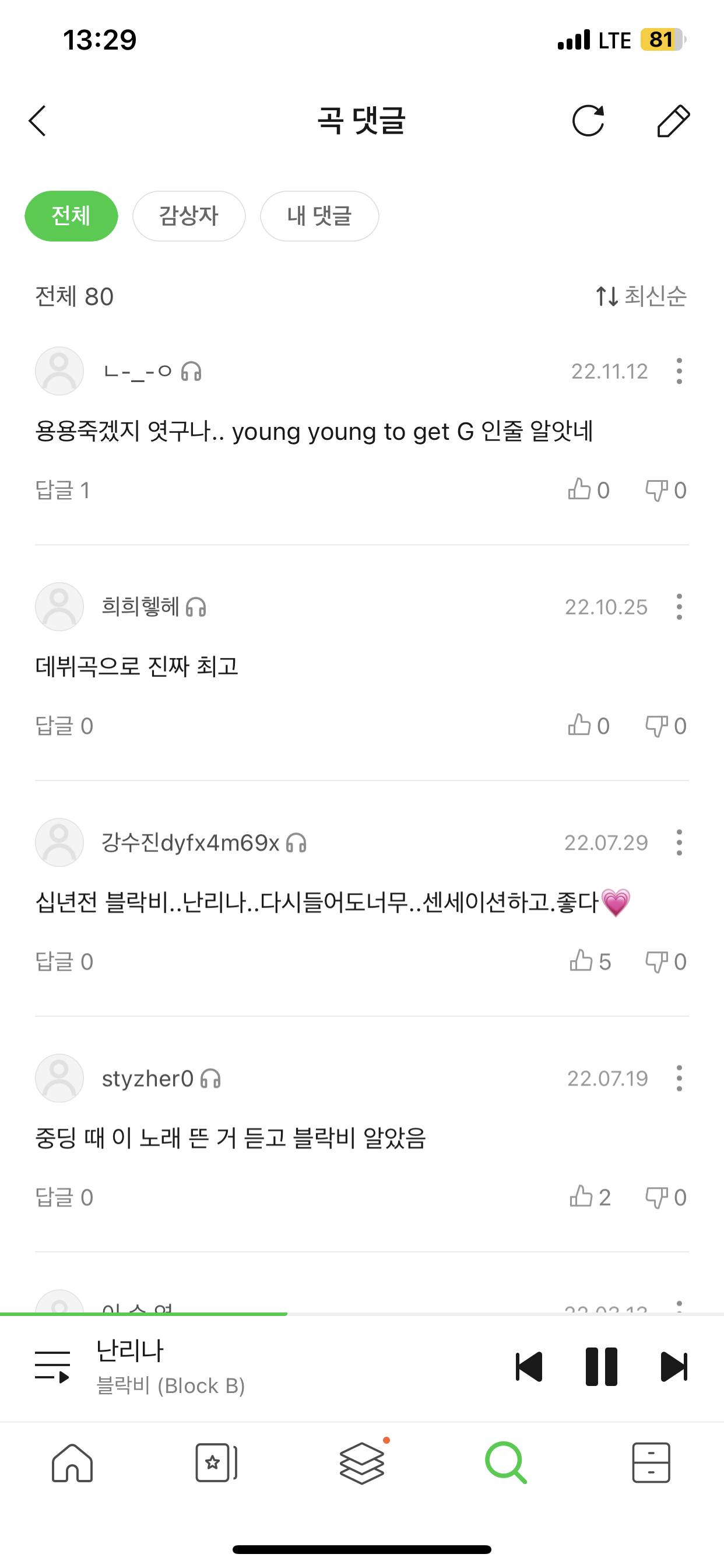Dislike 희희헿헤's comment with thumbs down

(658, 725)
